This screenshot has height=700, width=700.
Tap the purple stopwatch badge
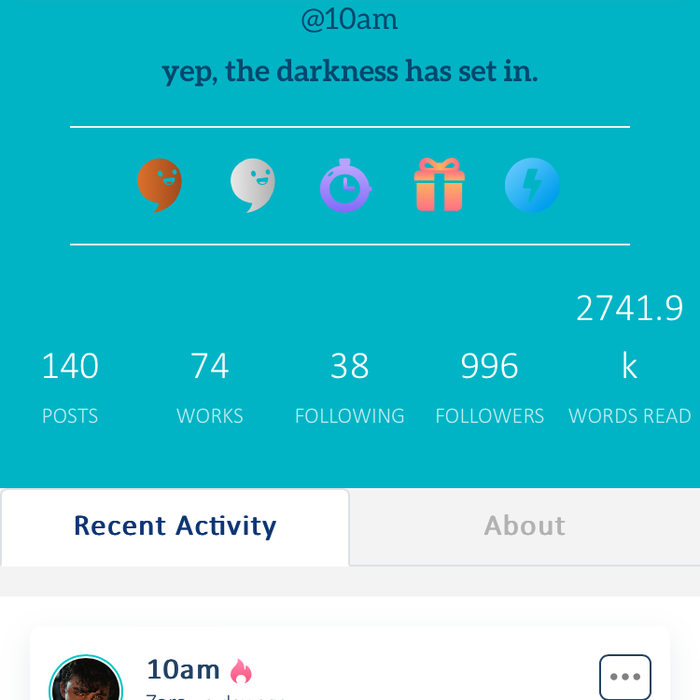click(x=345, y=186)
